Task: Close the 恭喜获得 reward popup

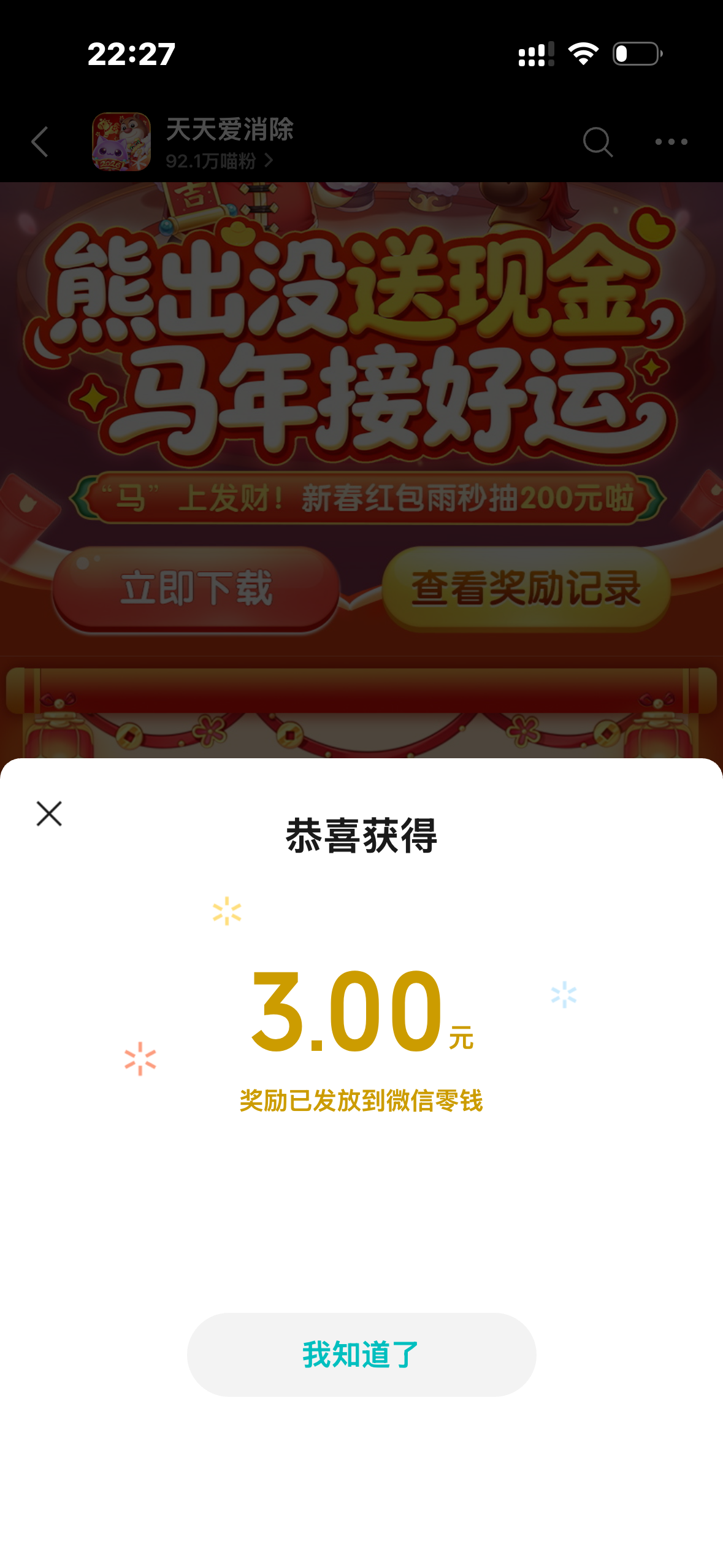Action: pos(49,813)
